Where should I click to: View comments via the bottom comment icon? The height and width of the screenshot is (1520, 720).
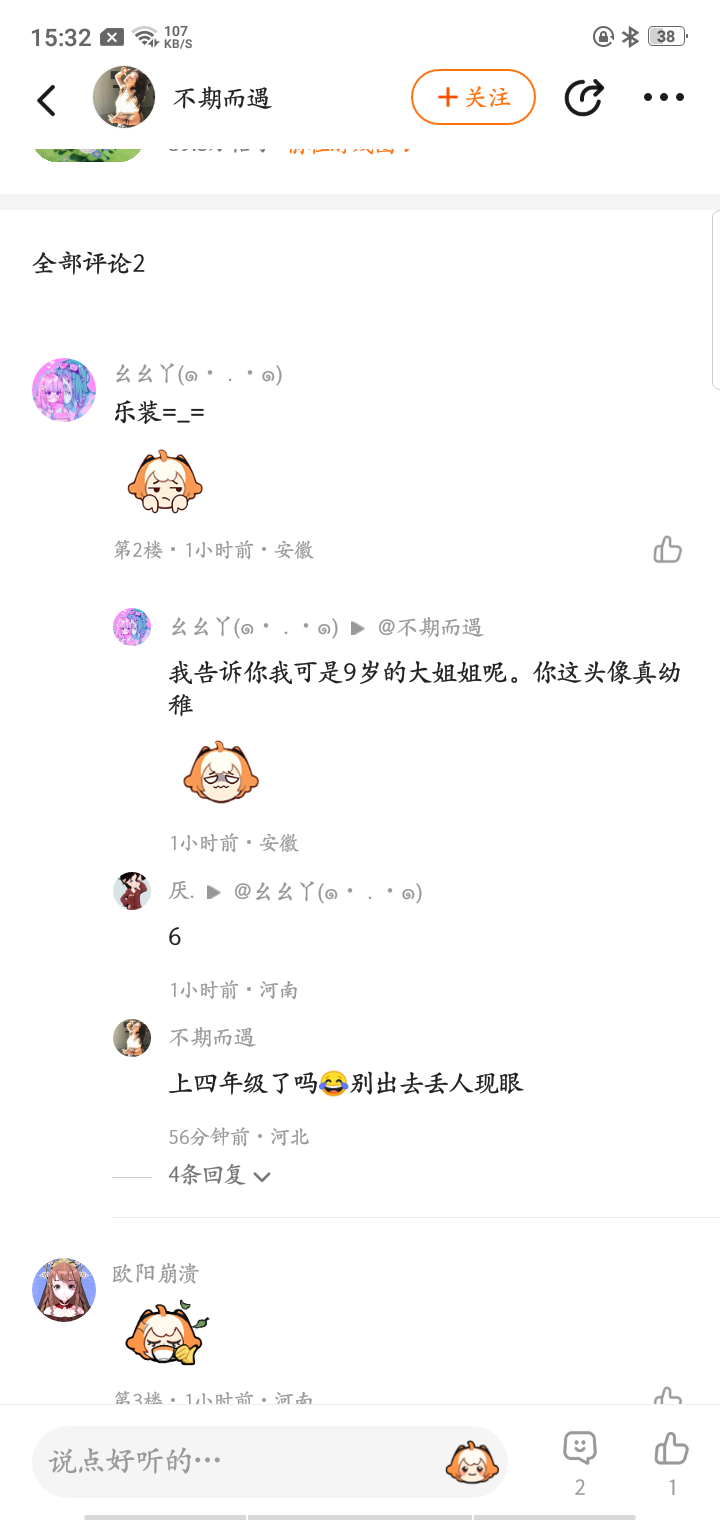click(x=580, y=1449)
